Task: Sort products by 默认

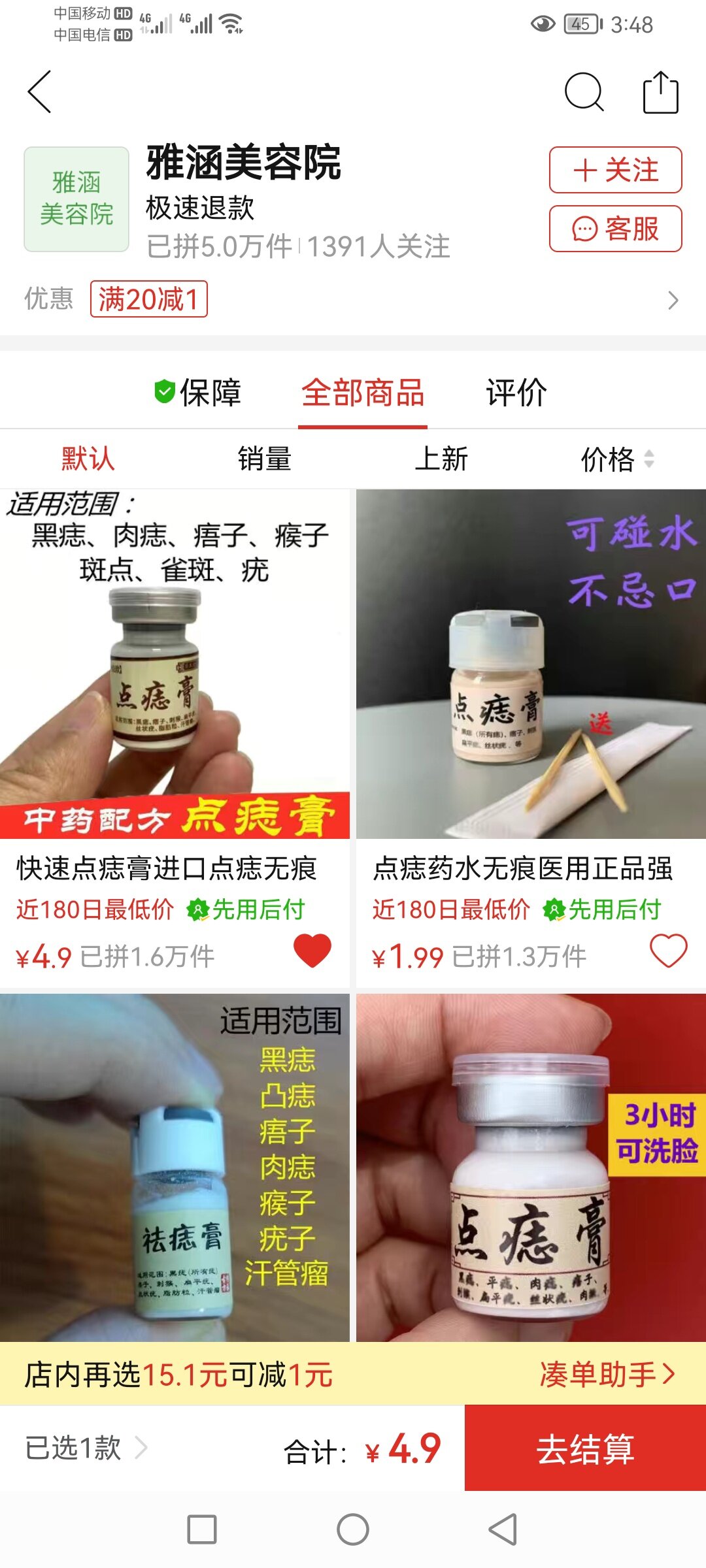Action: [88, 459]
